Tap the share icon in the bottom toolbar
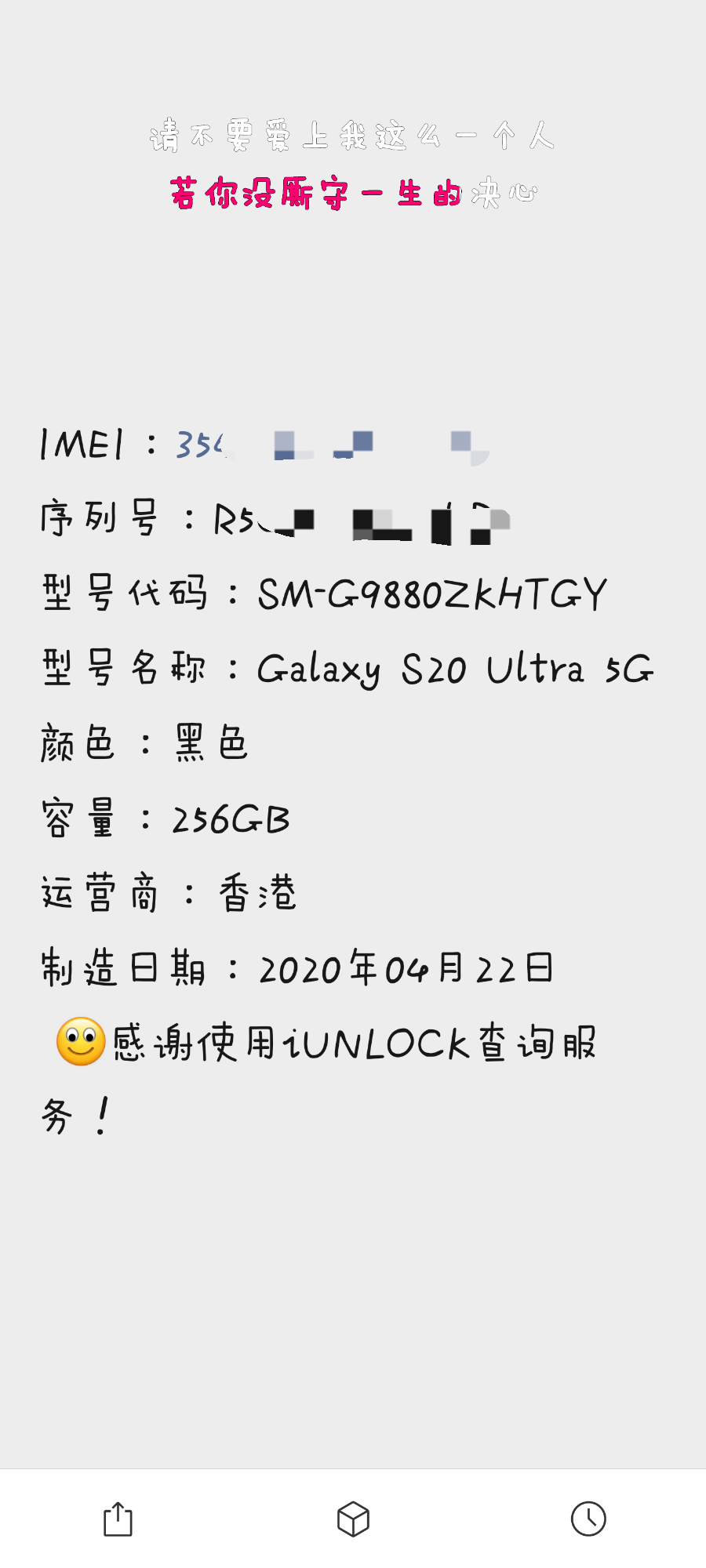Image resolution: width=706 pixels, height=1568 pixels. coord(118,1519)
